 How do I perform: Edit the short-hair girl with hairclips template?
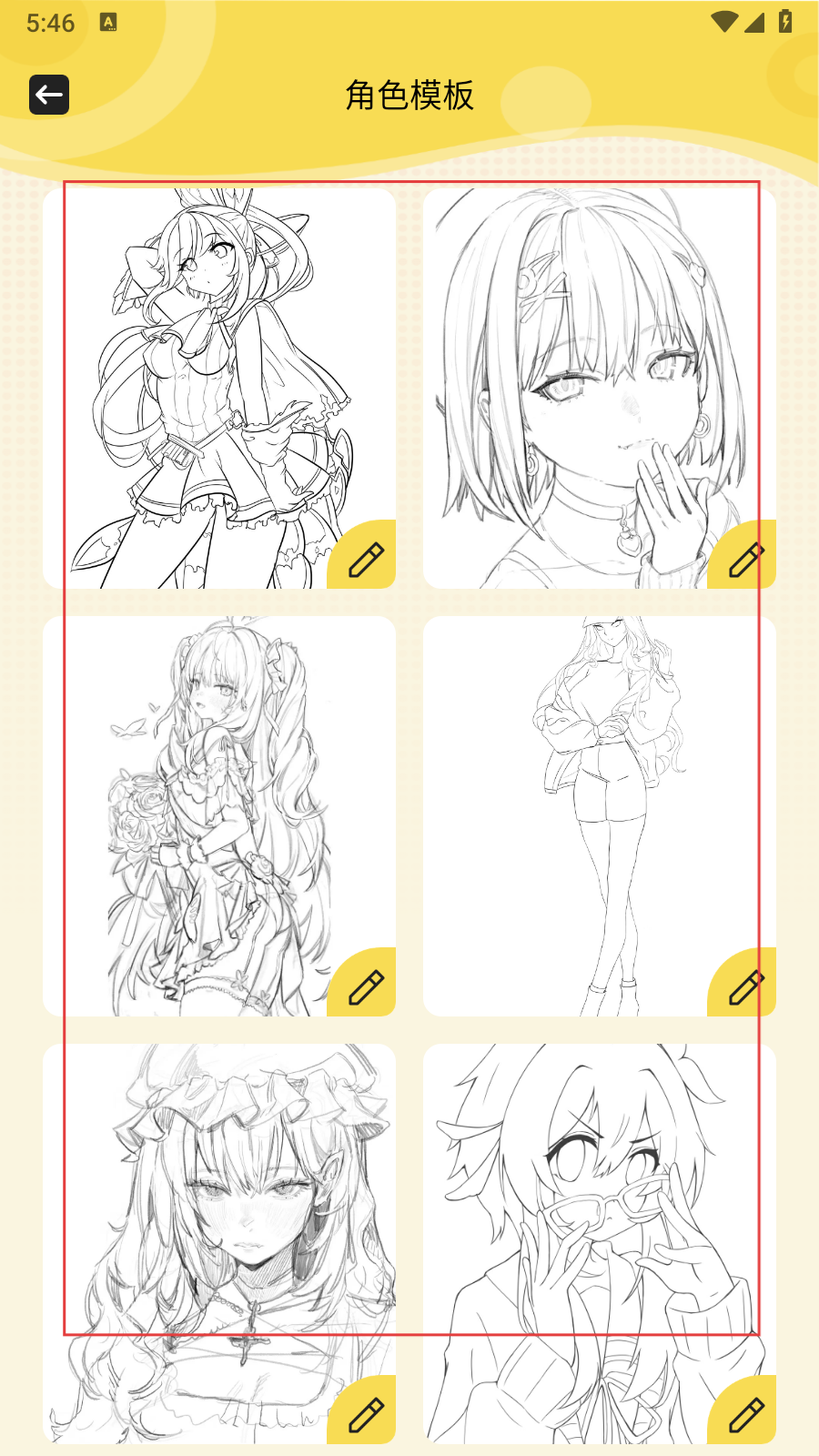coord(745,560)
